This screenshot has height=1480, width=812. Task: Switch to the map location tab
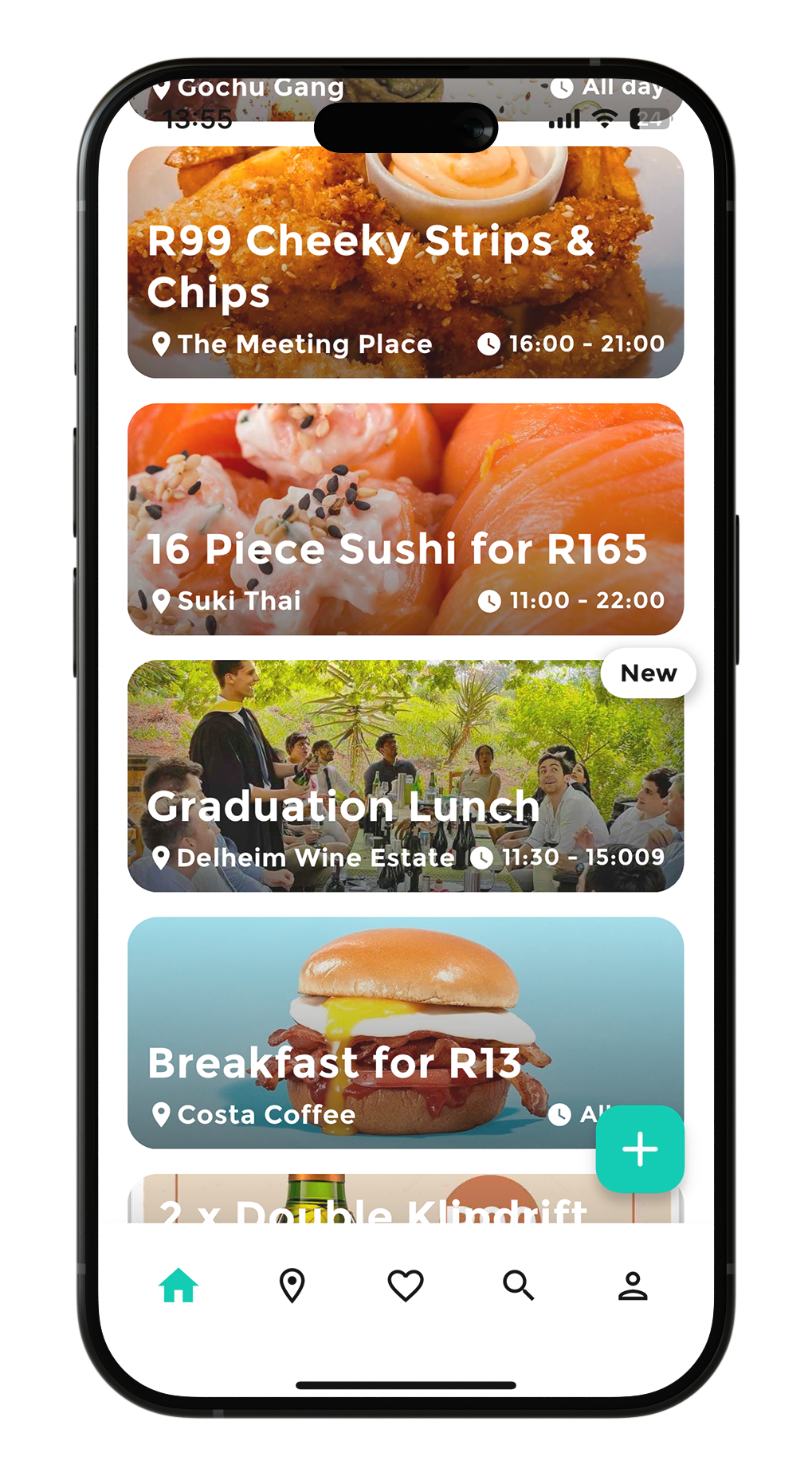(x=292, y=1285)
